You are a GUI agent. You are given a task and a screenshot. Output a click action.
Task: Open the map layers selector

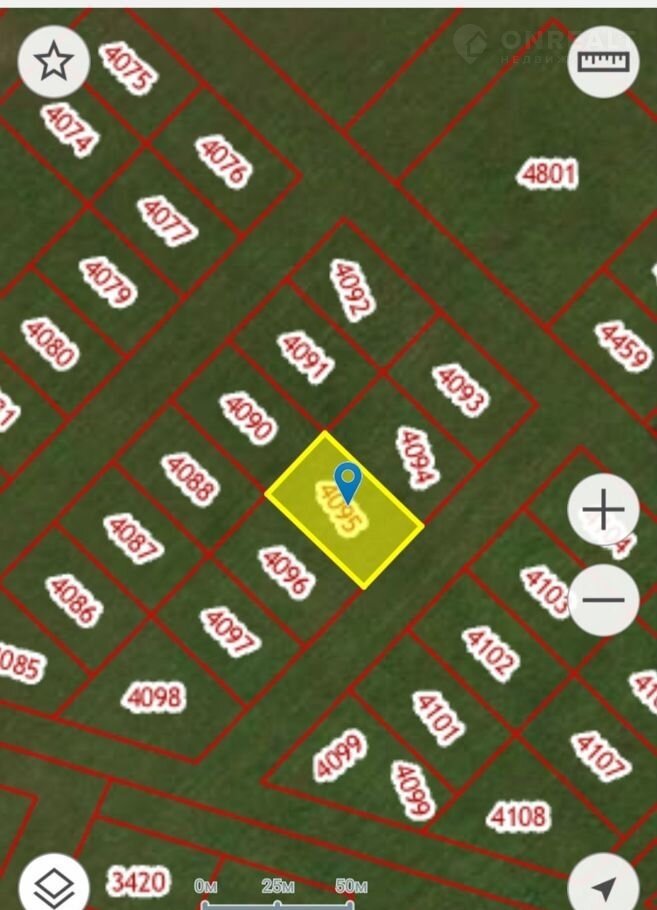[x=54, y=886]
